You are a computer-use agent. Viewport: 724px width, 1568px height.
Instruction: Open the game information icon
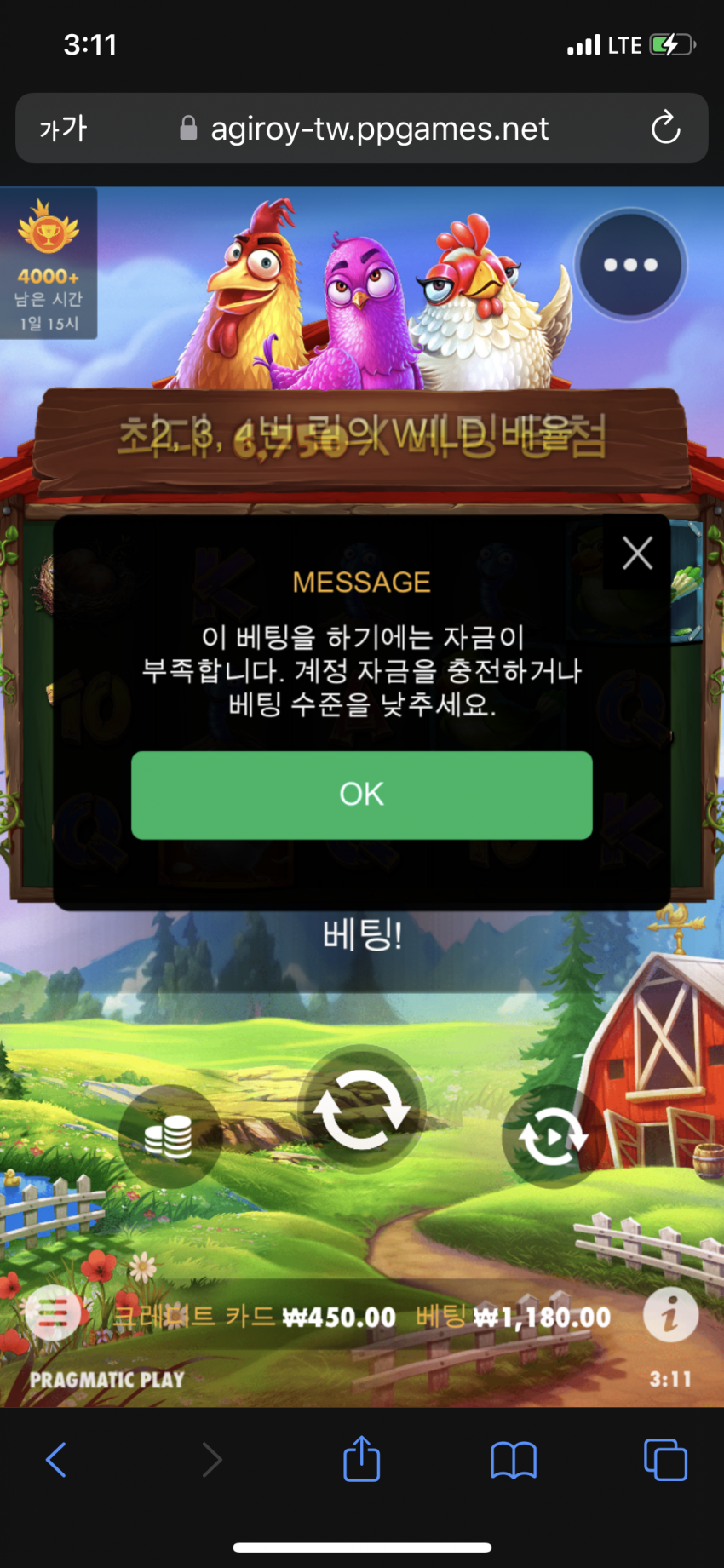[669, 1314]
